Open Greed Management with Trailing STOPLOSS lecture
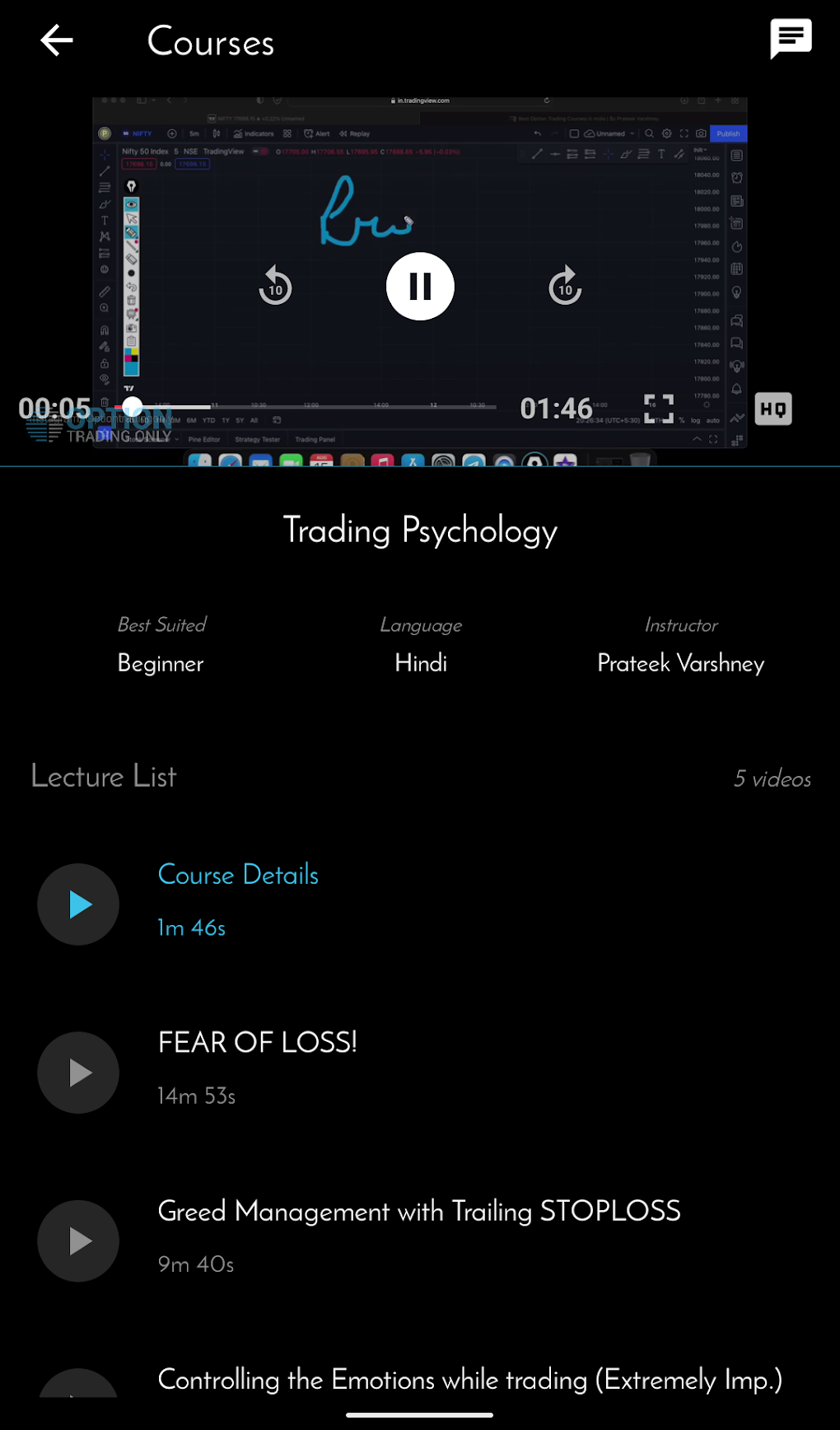The height and width of the screenshot is (1430, 840). pos(418,1212)
